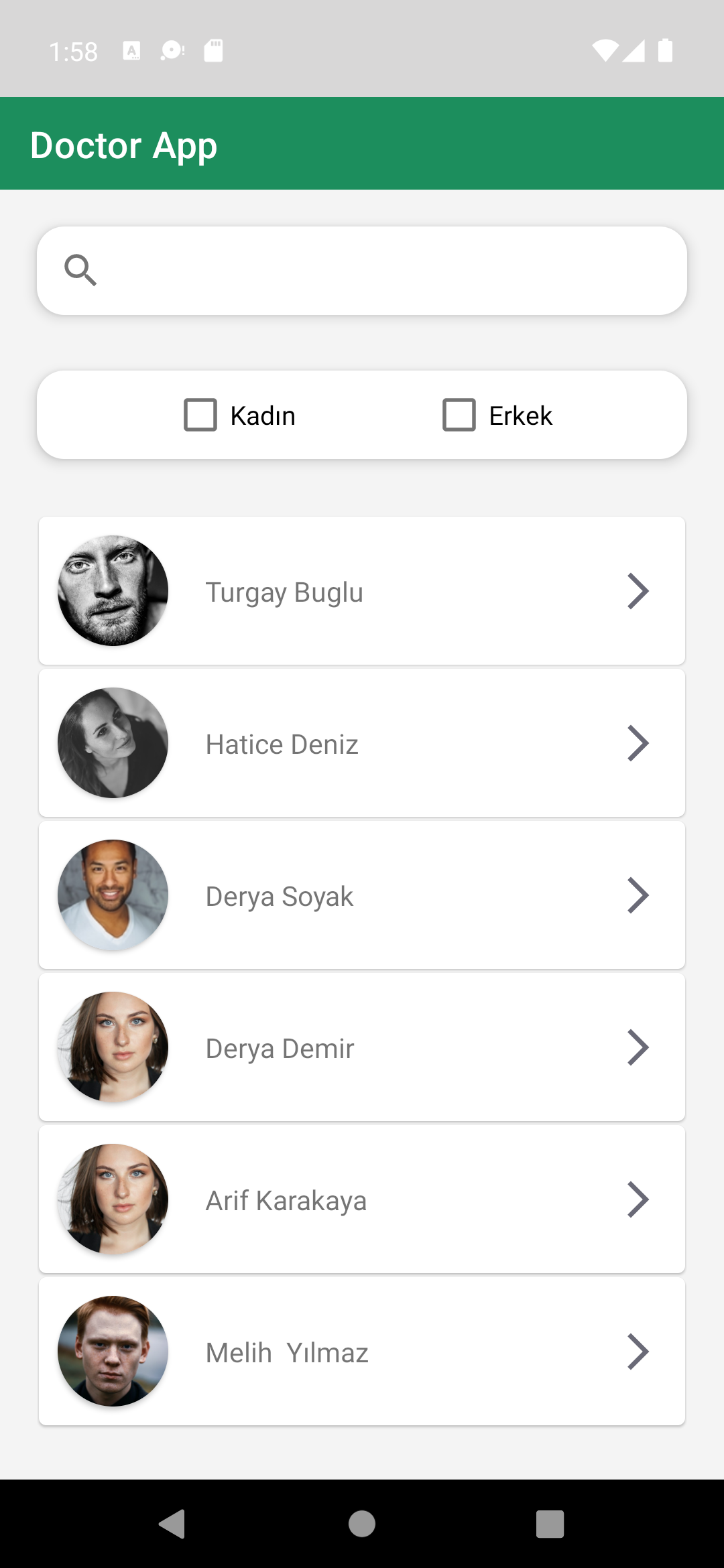Expand Melih Yılmaz's row arrow

pyautogui.click(x=638, y=1352)
